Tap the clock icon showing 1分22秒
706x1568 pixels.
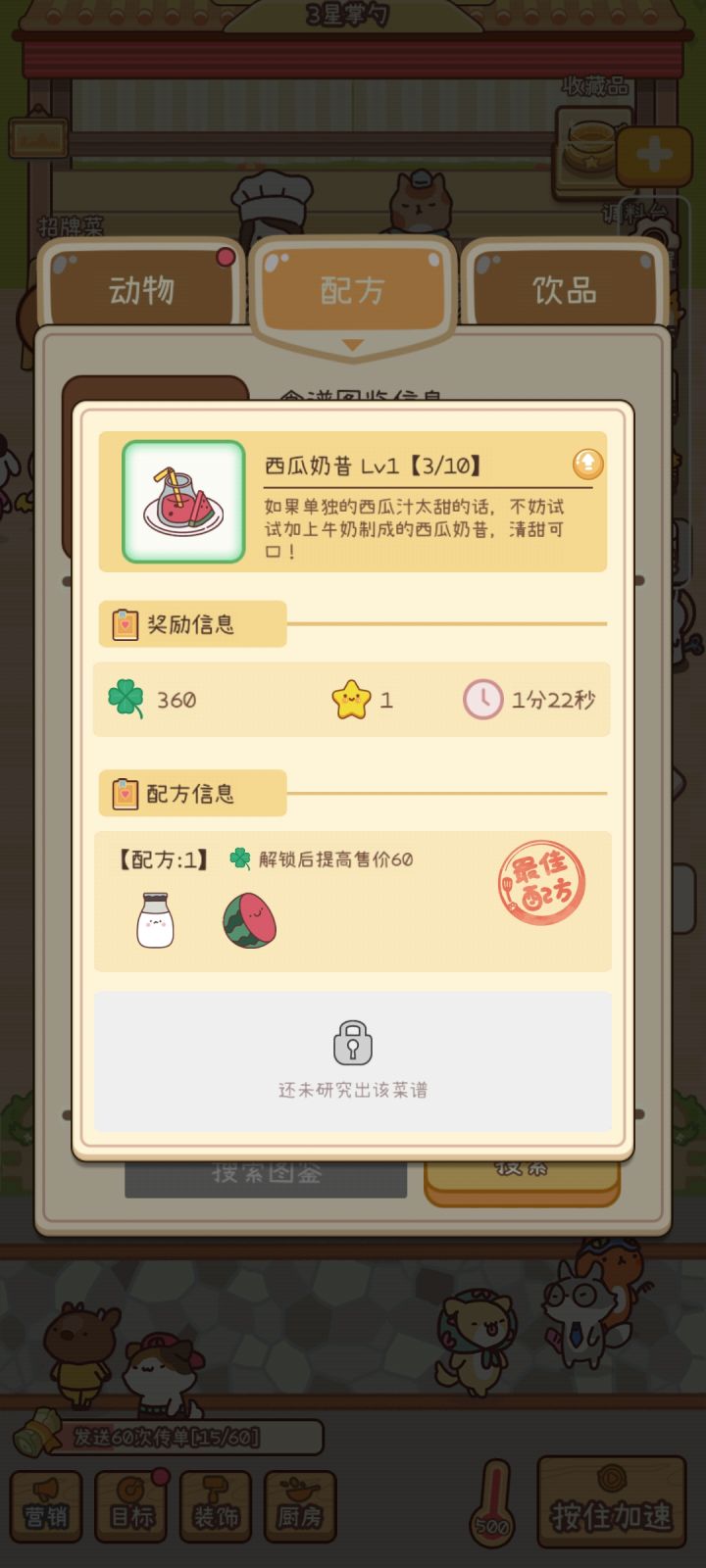(x=481, y=698)
